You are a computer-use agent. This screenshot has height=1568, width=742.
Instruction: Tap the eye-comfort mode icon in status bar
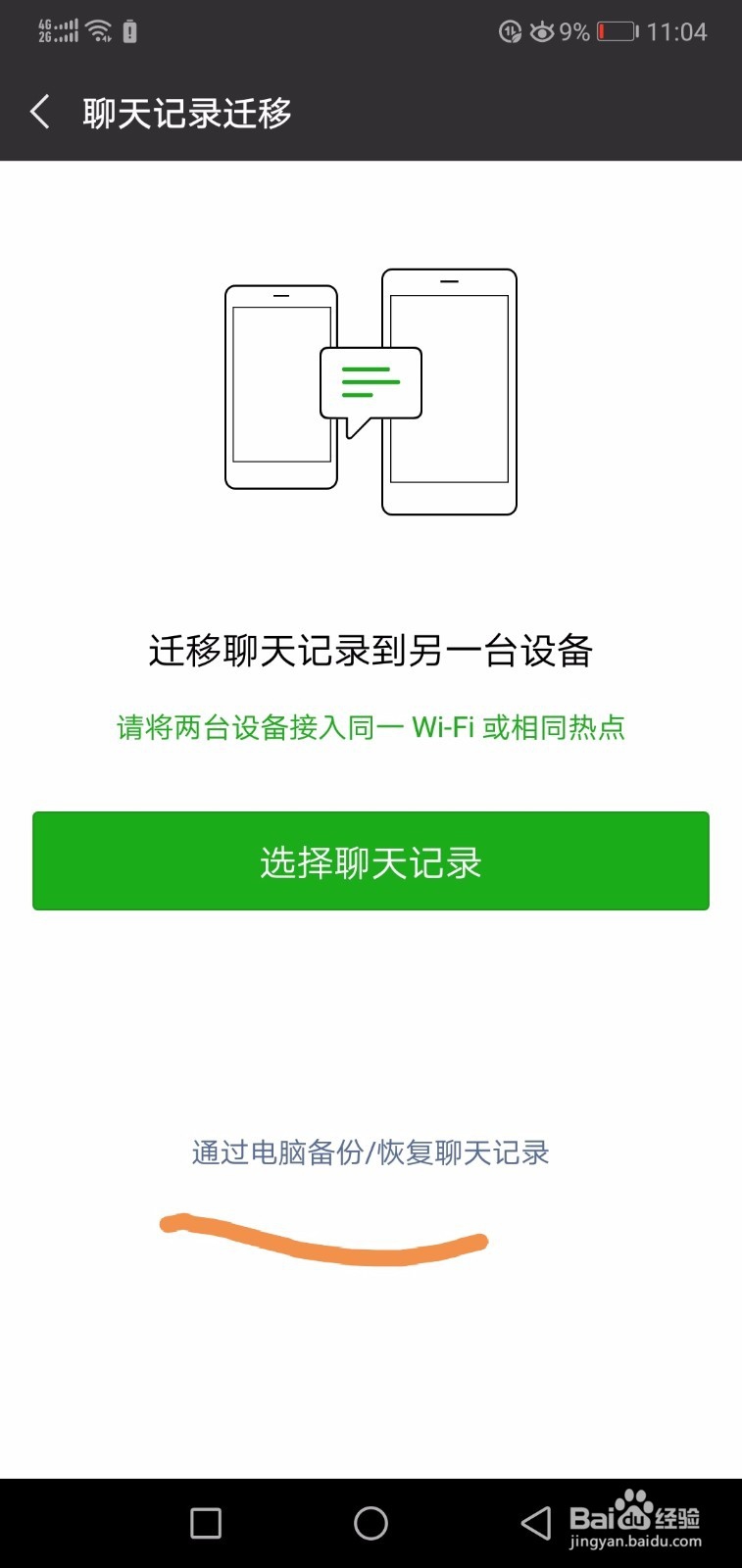click(542, 32)
